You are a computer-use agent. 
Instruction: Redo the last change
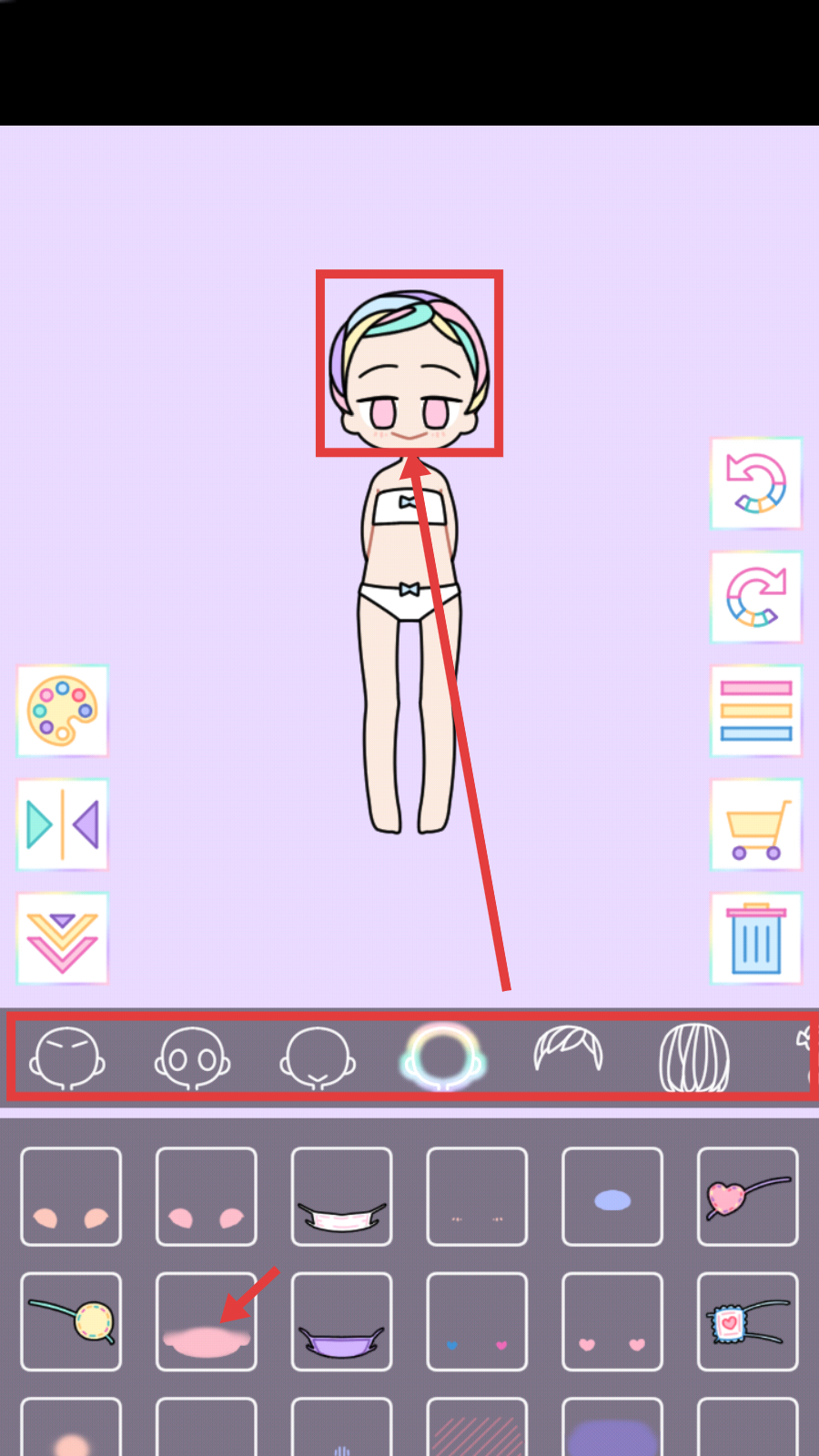(x=755, y=597)
